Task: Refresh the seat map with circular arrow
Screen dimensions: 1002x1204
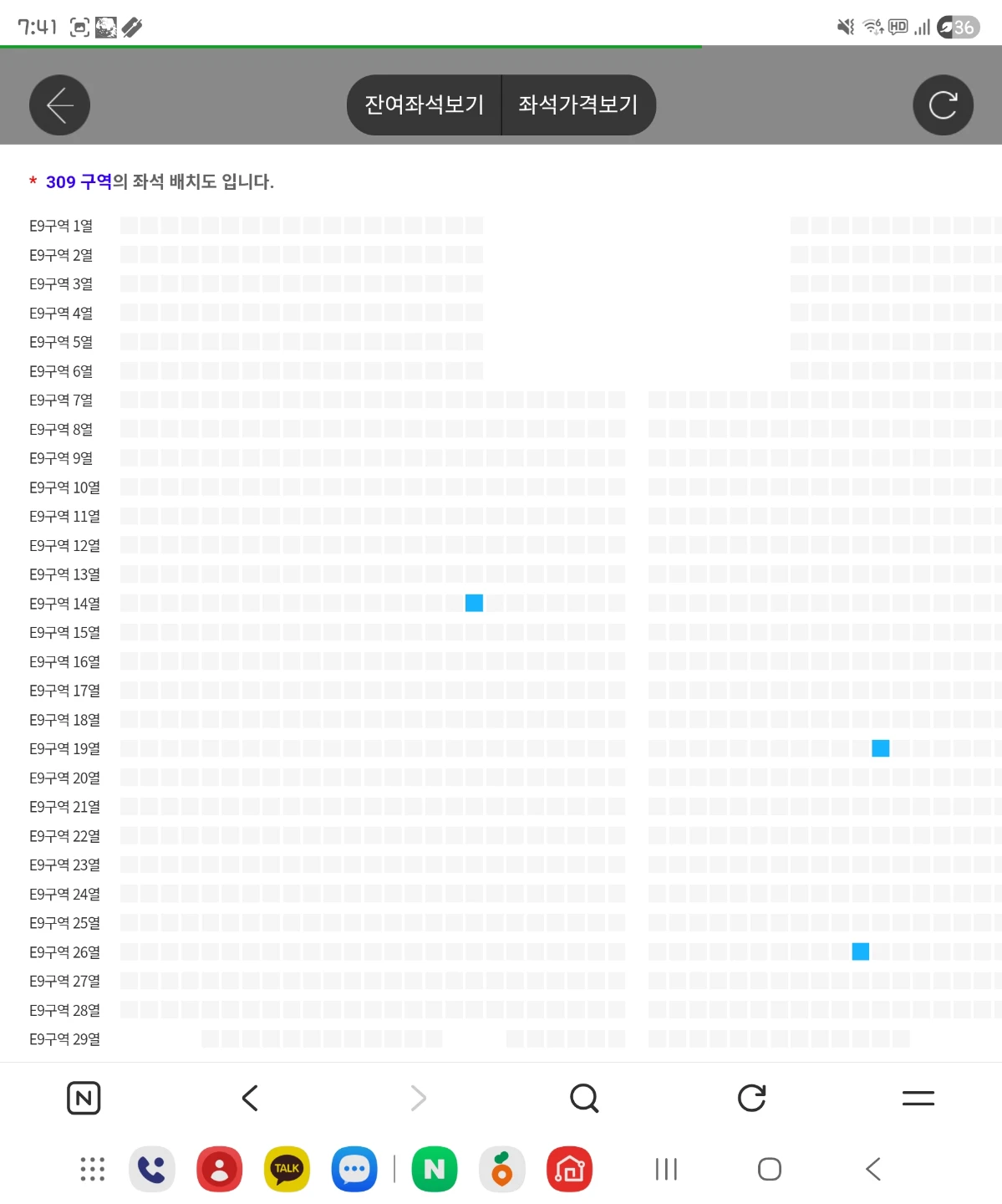Action: [x=943, y=105]
